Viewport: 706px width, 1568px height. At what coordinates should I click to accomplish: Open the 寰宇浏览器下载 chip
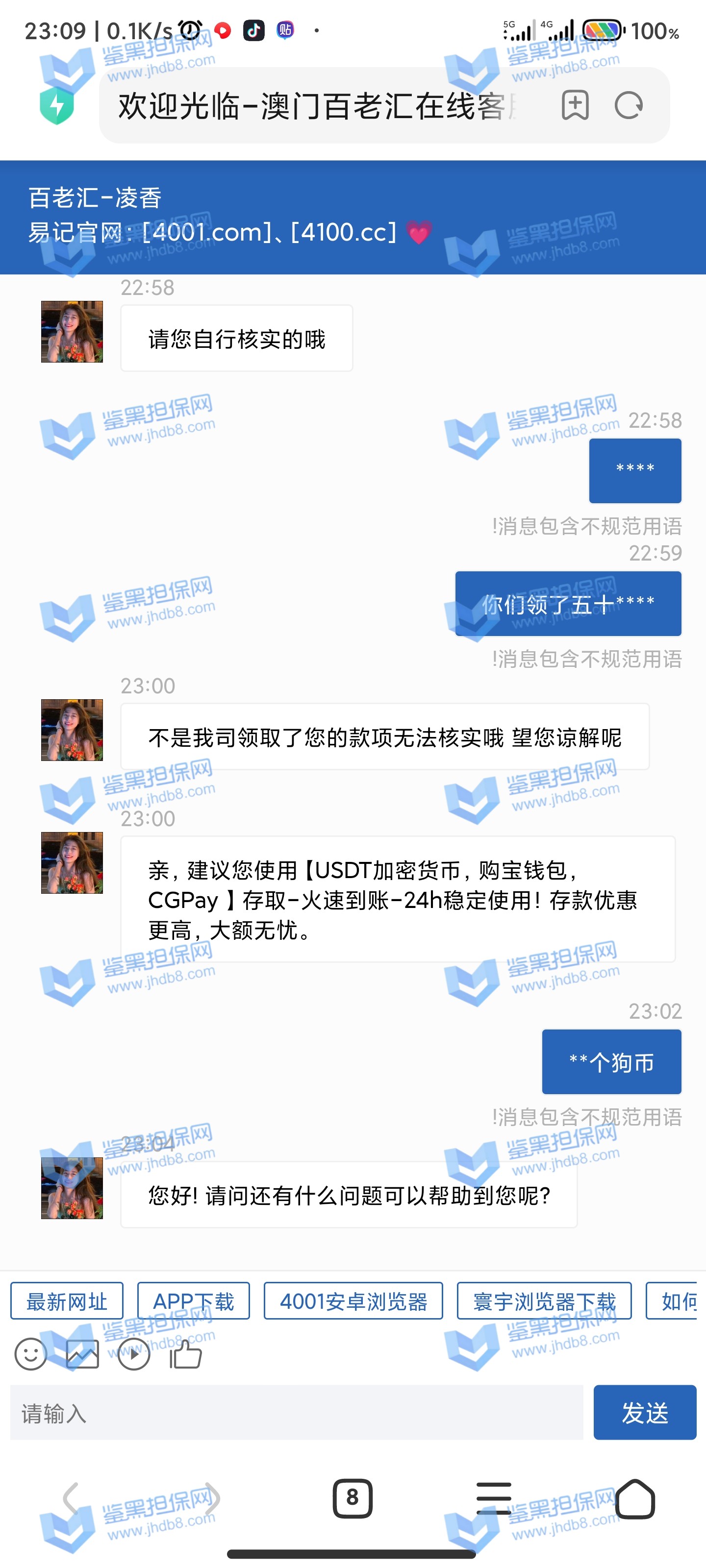tap(544, 1301)
